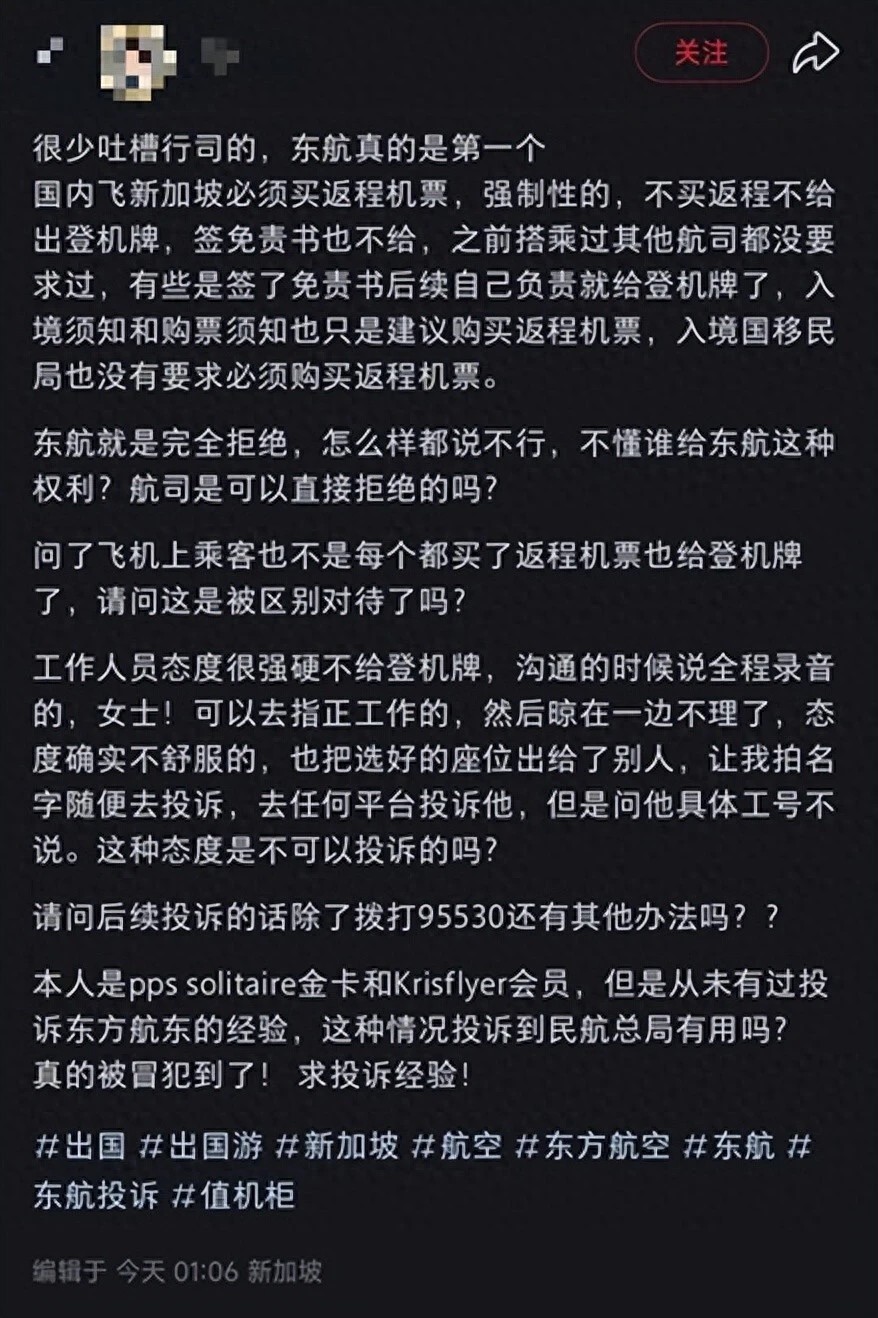Open the author's profile picture
The width and height of the screenshot is (878, 1318).
coord(137,55)
